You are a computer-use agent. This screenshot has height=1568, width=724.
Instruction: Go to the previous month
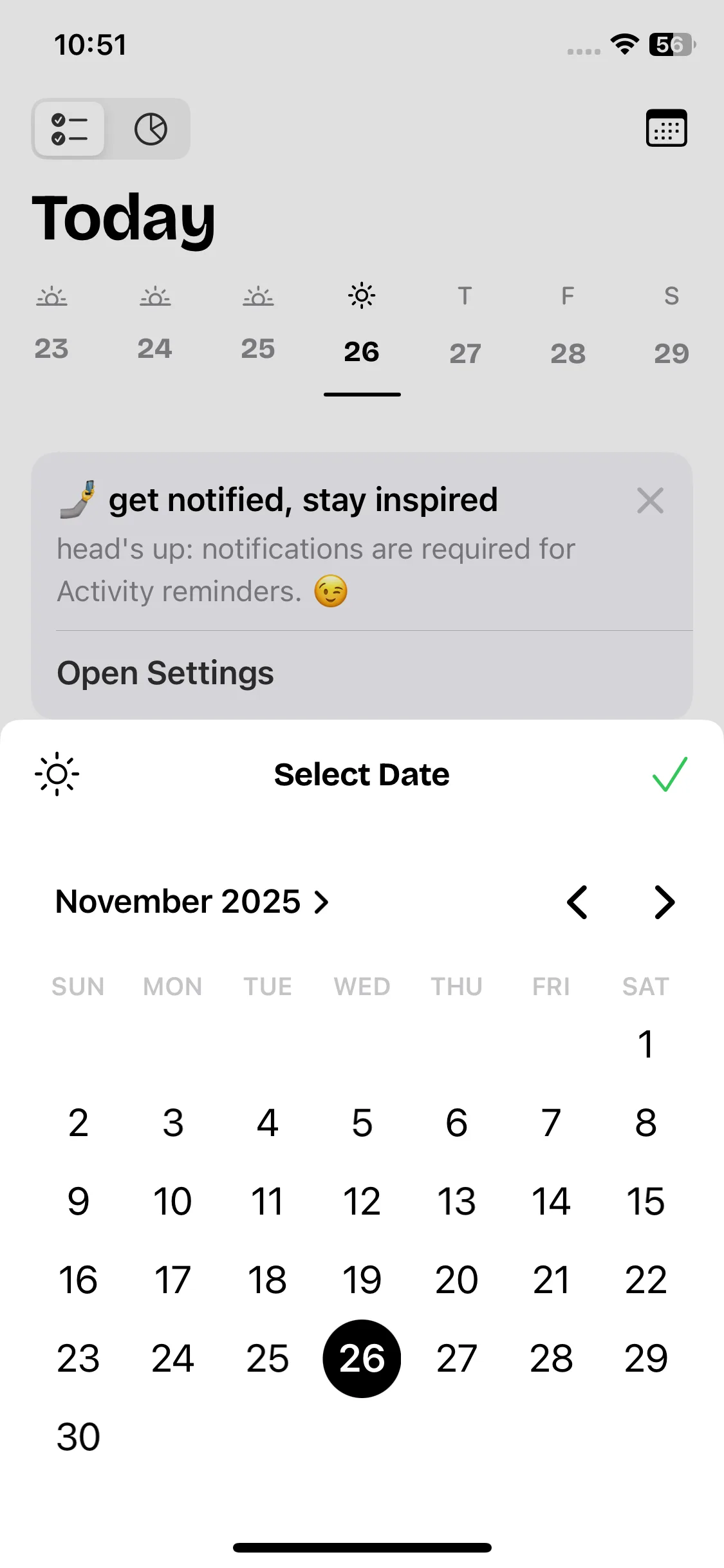(x=577, y=902)
